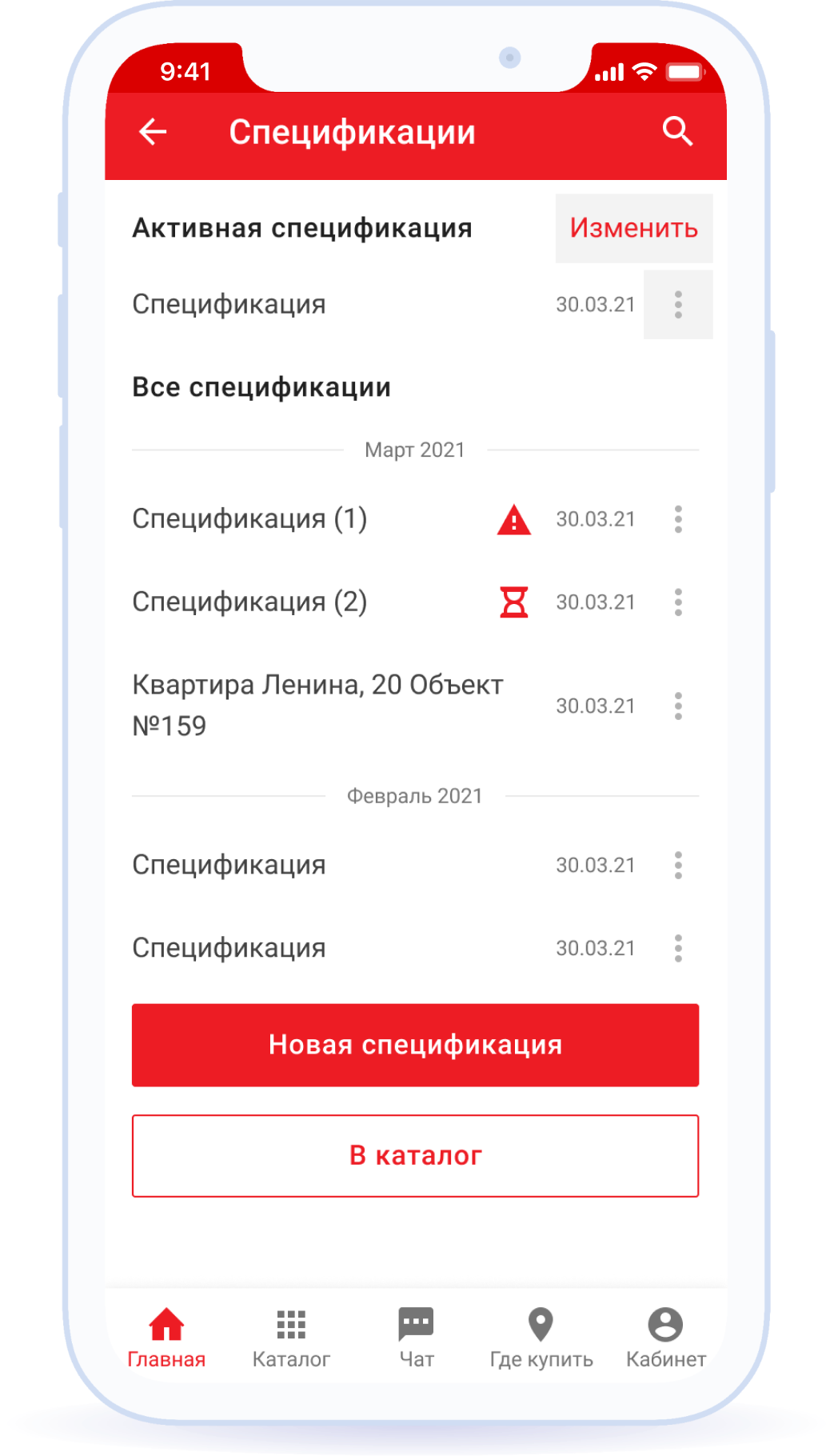
Task: Tap the Изменить button
Action: coord(634,228)
